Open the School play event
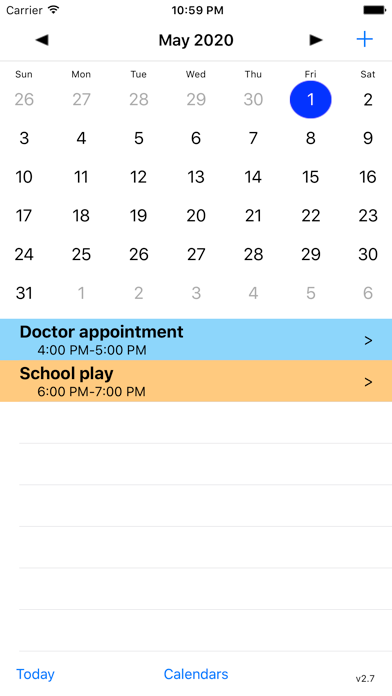Viewport: 392px width, 696px height. point(196,381)
